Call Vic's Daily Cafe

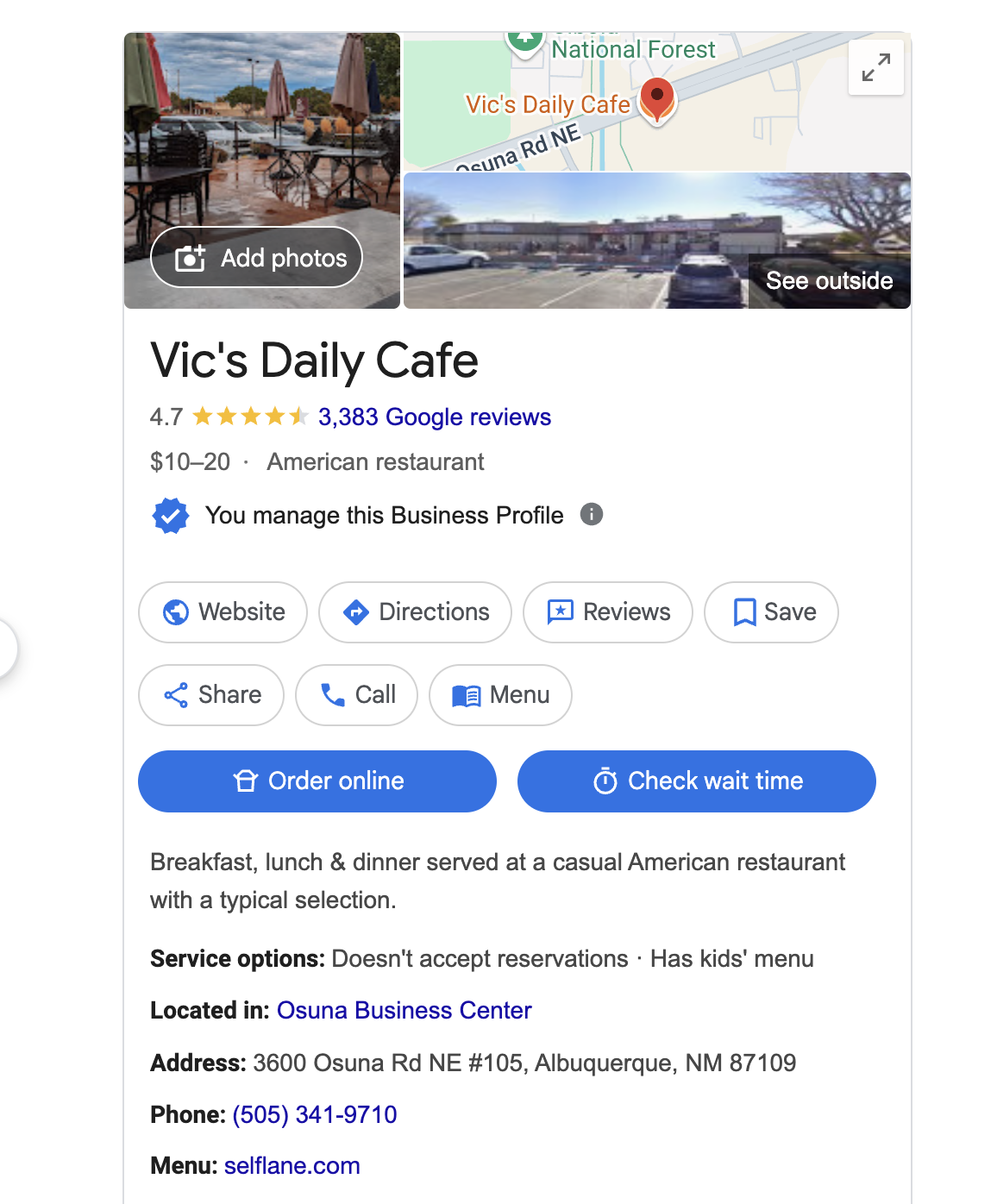(356, 695)
